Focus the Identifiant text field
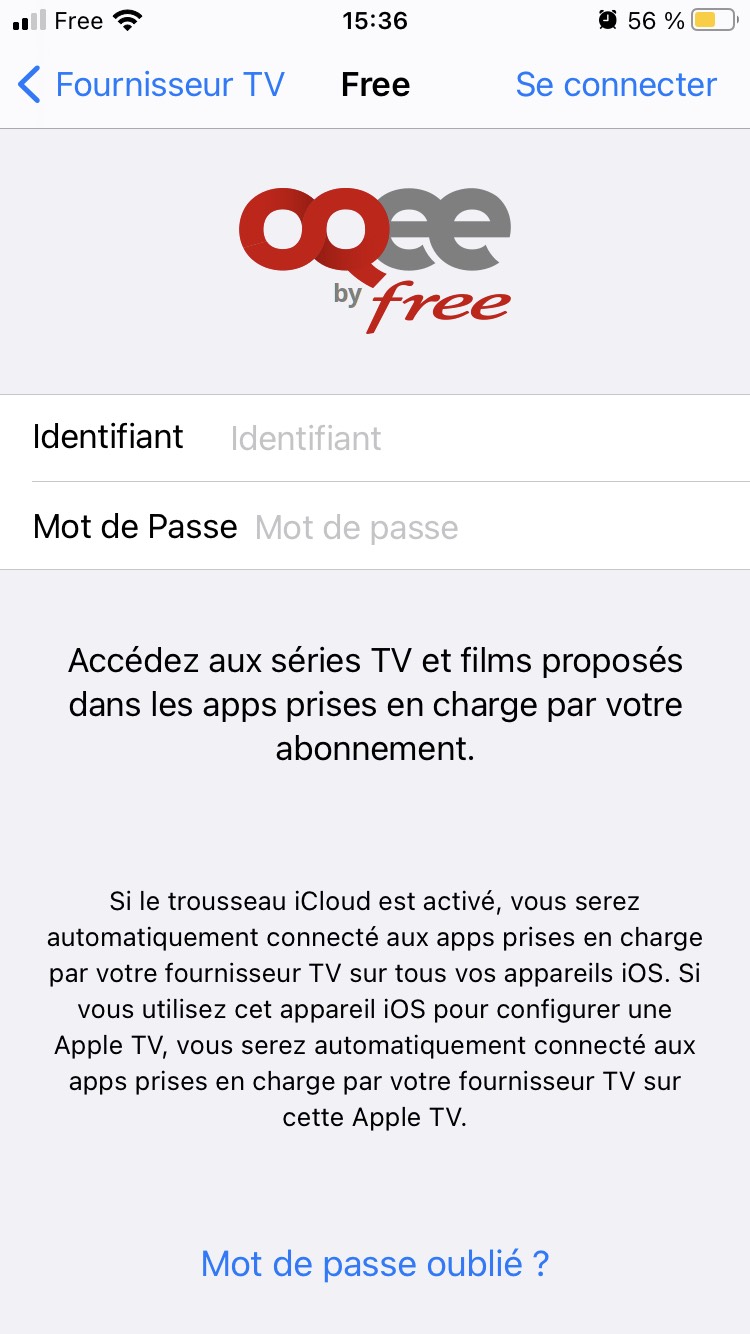Image resolution: width=750 pixels, height=1334 pixels. click(x=480, y=438)
